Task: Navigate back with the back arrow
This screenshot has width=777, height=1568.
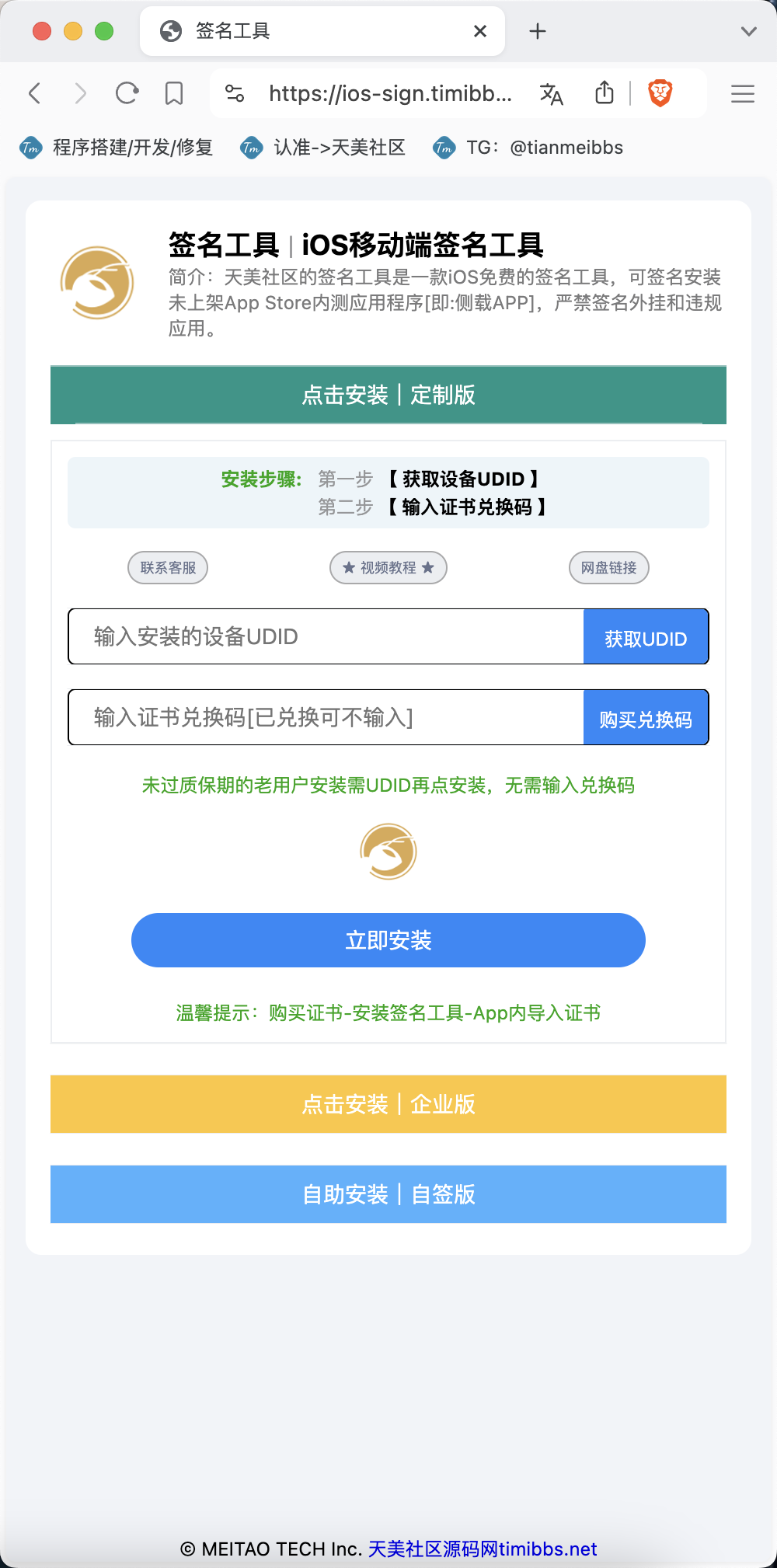Action: [34, 92]
